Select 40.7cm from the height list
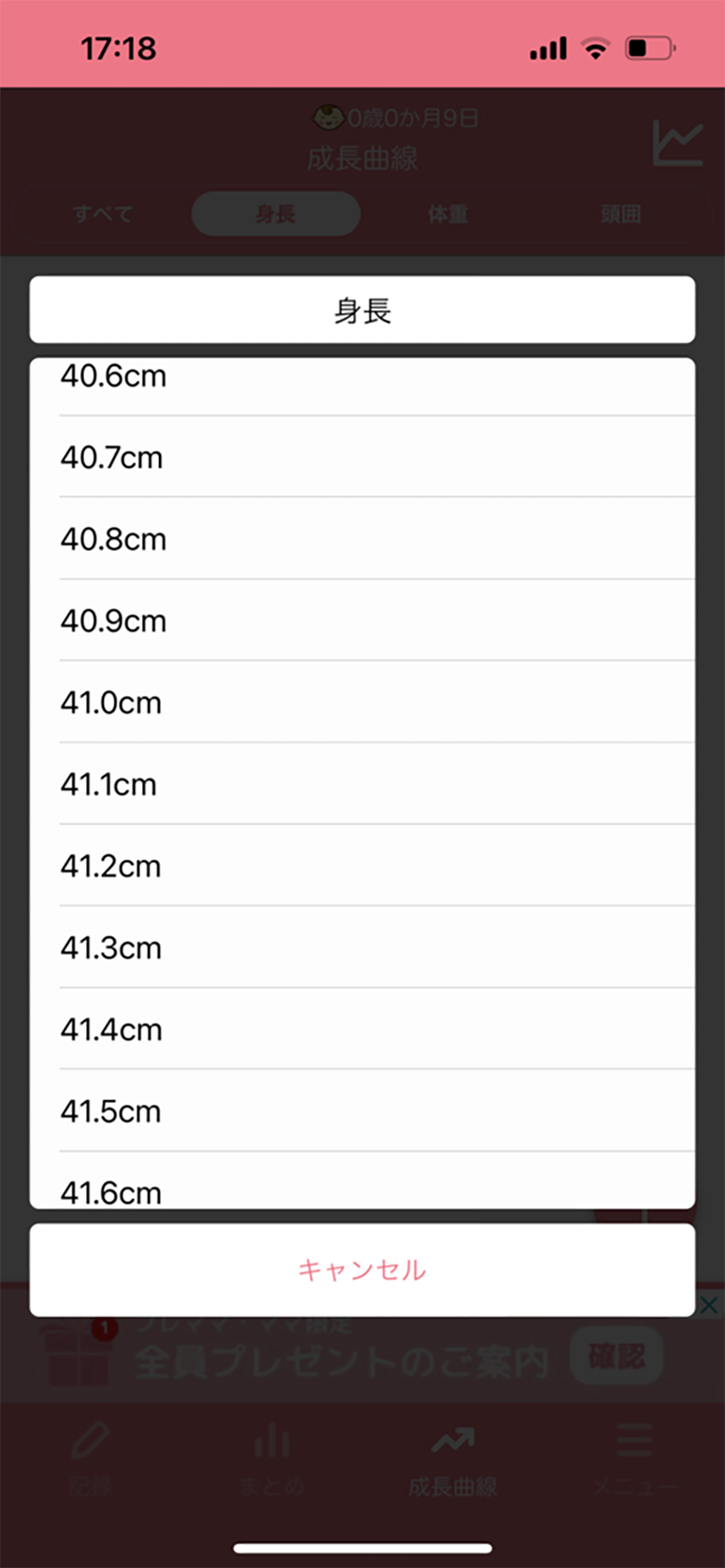 coord(362,456)
